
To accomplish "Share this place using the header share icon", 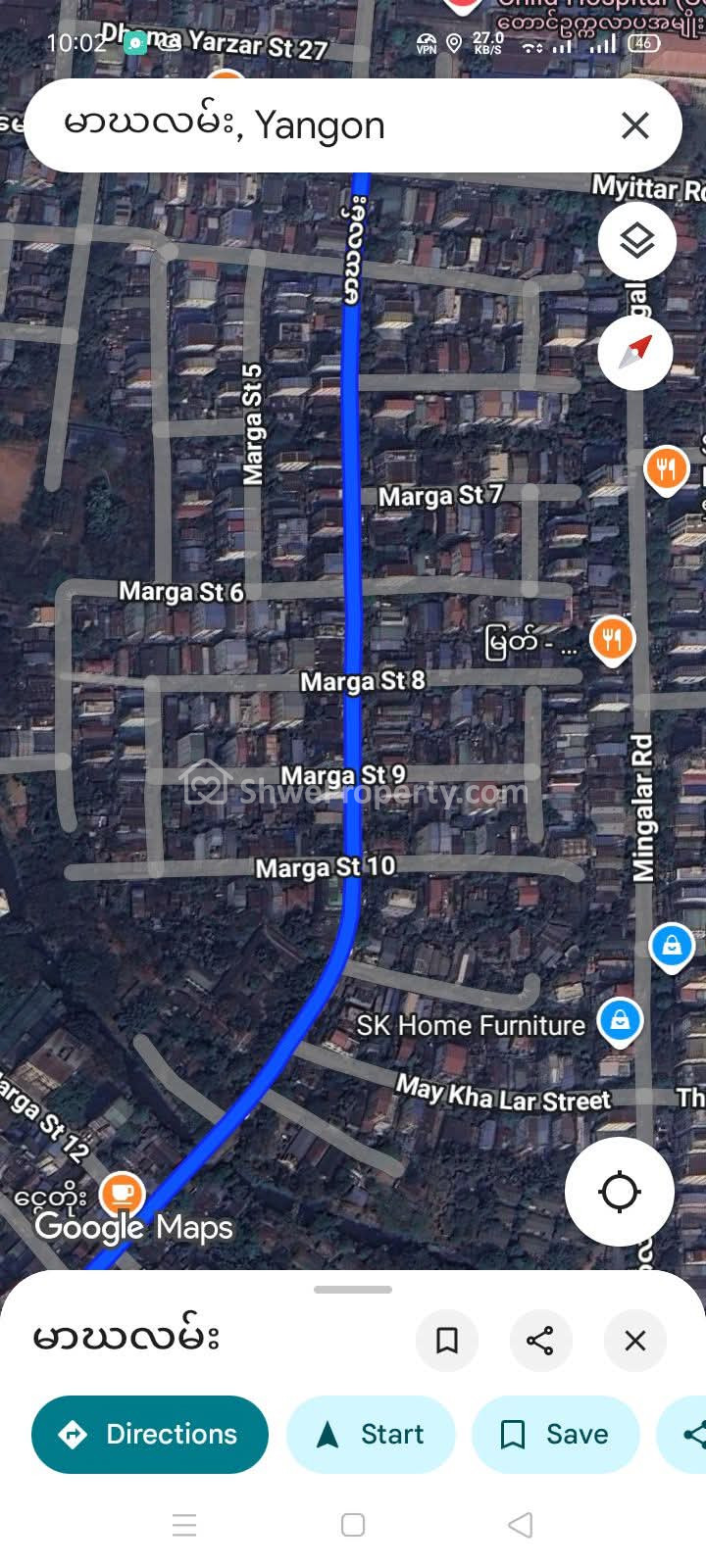I will (x=540, y=1340).
